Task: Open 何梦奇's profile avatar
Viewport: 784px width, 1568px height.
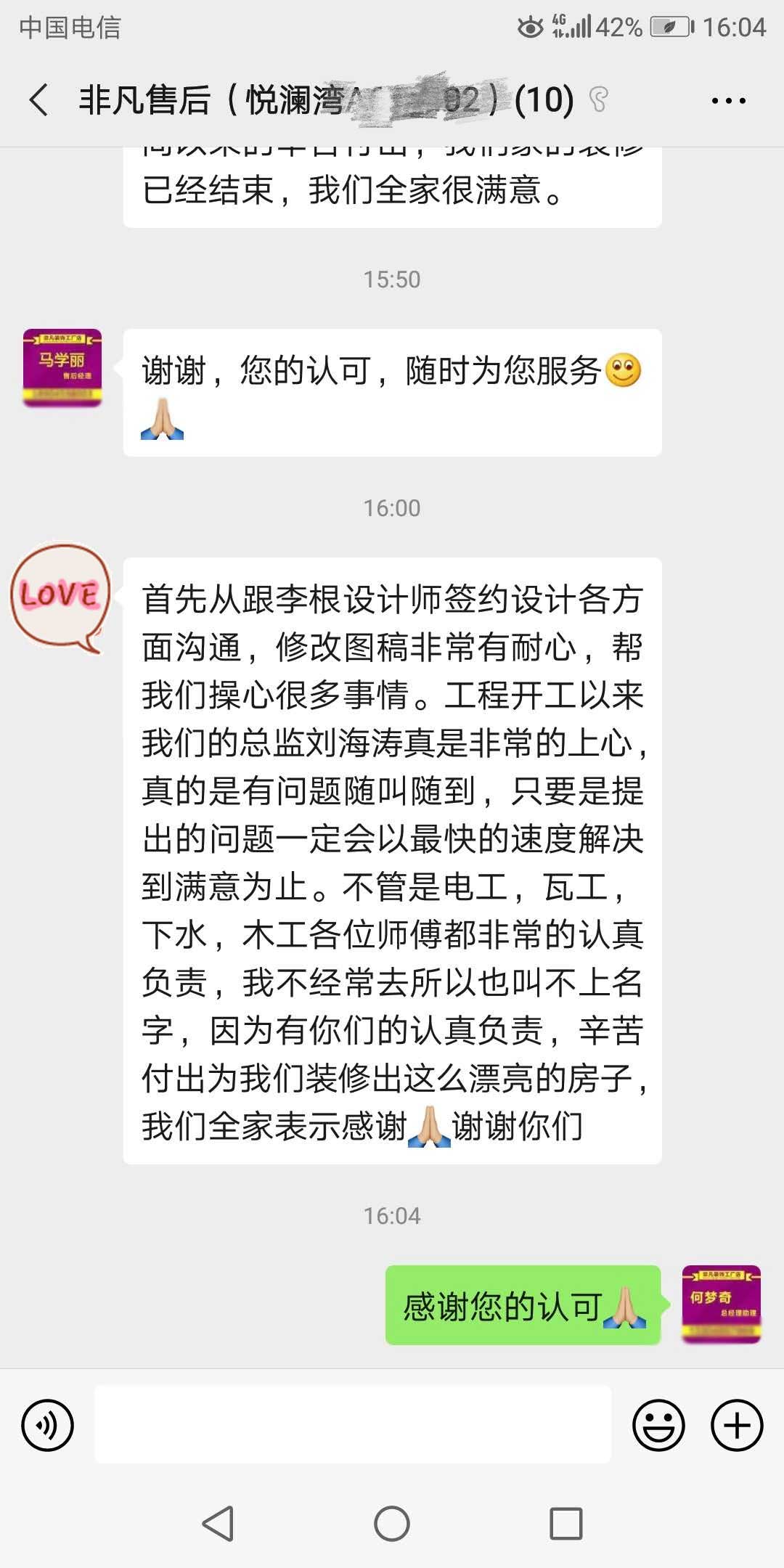Action: click(x=722, y=1303)
